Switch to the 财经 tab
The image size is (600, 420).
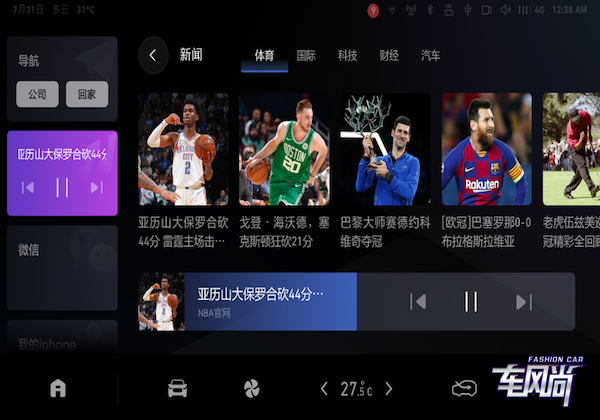[389, 56]
